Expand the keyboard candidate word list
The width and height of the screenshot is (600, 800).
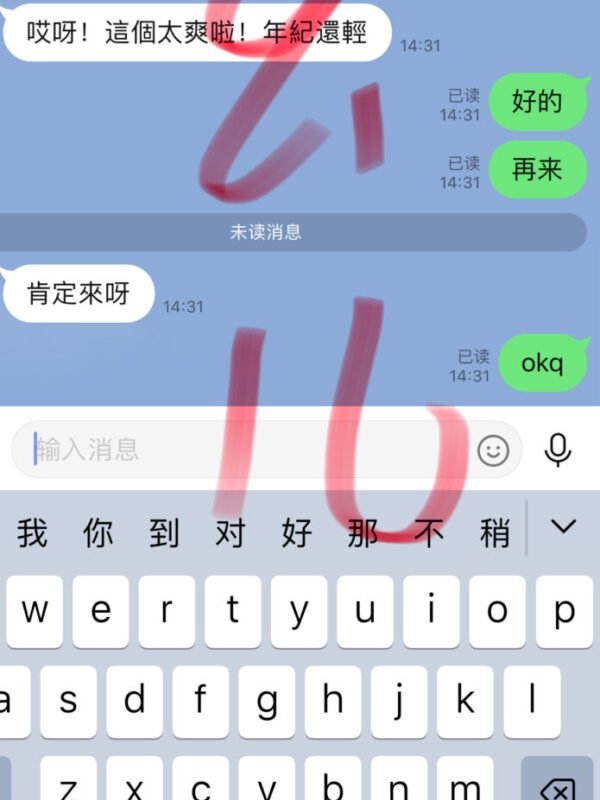tap(564, 527)
